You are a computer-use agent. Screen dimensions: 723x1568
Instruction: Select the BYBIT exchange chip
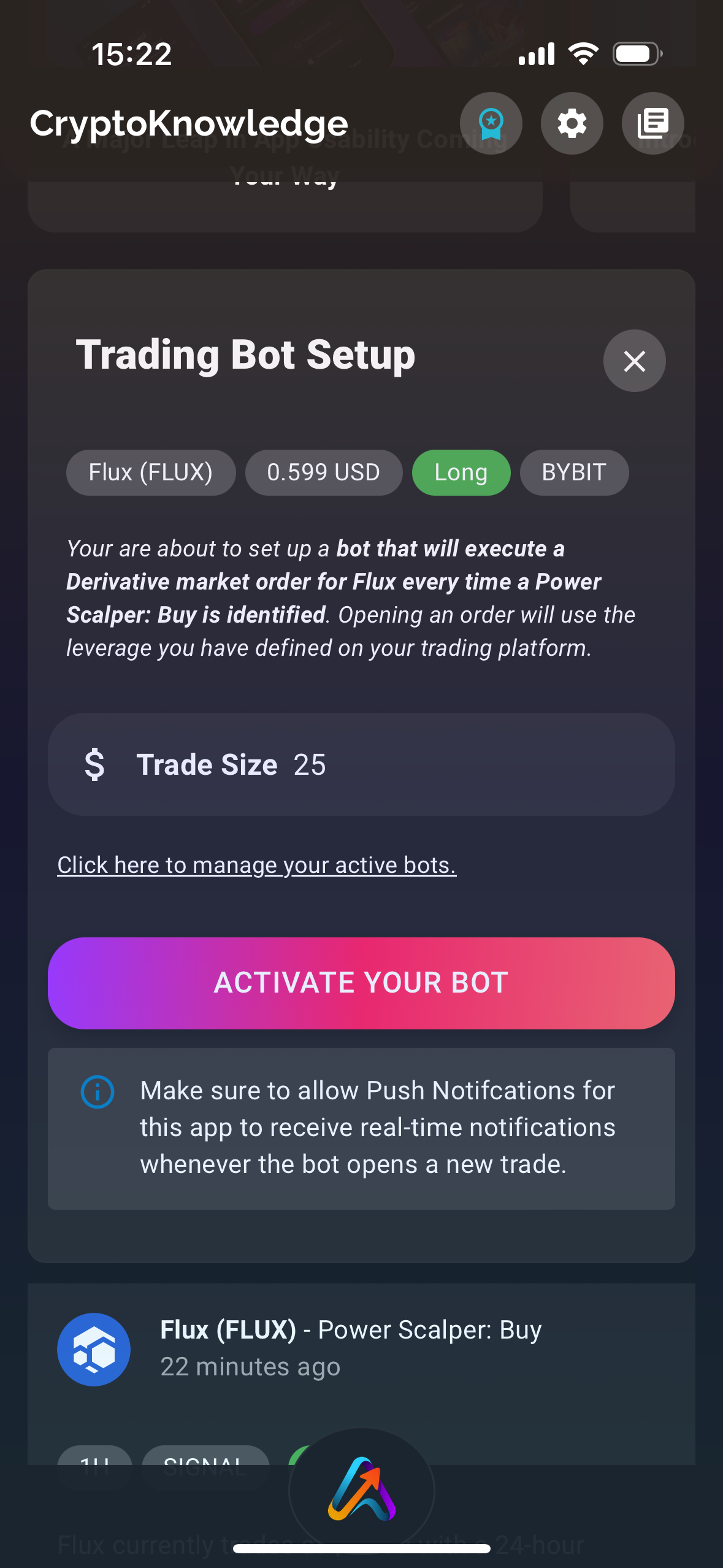pos(574,472)
